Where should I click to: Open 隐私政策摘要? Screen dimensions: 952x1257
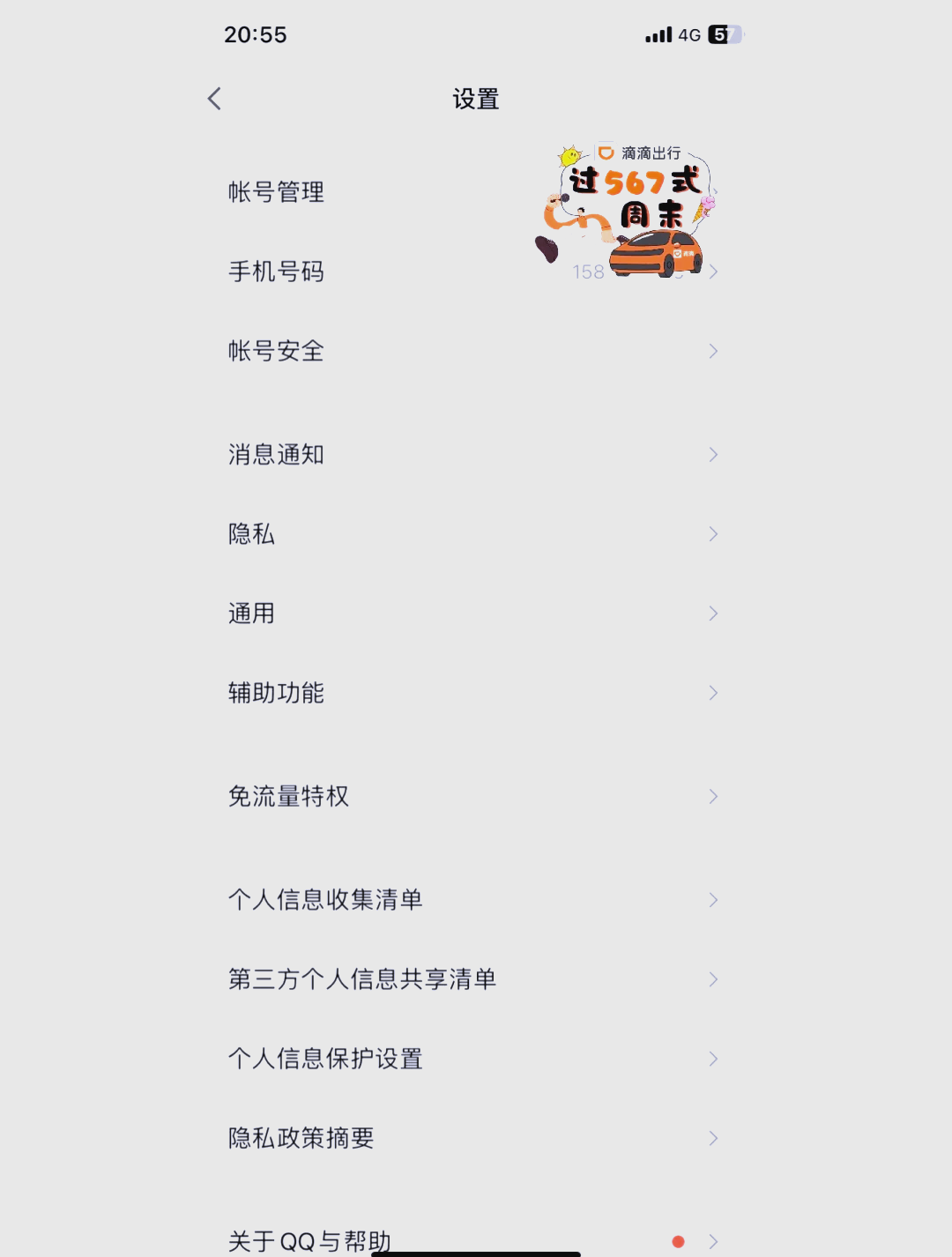[301, 1138]
